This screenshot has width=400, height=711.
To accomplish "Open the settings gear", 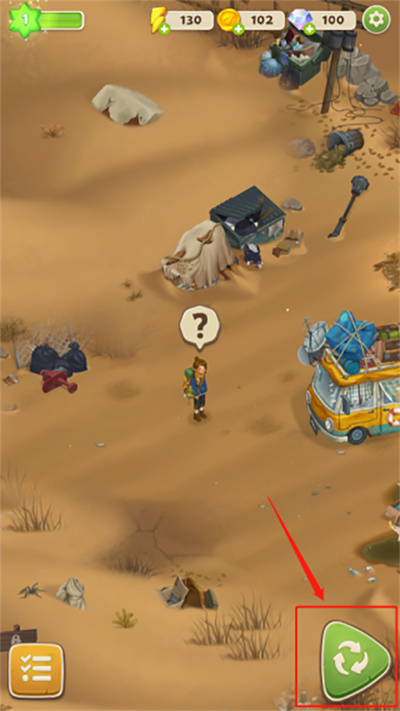I will coord(376,19).
